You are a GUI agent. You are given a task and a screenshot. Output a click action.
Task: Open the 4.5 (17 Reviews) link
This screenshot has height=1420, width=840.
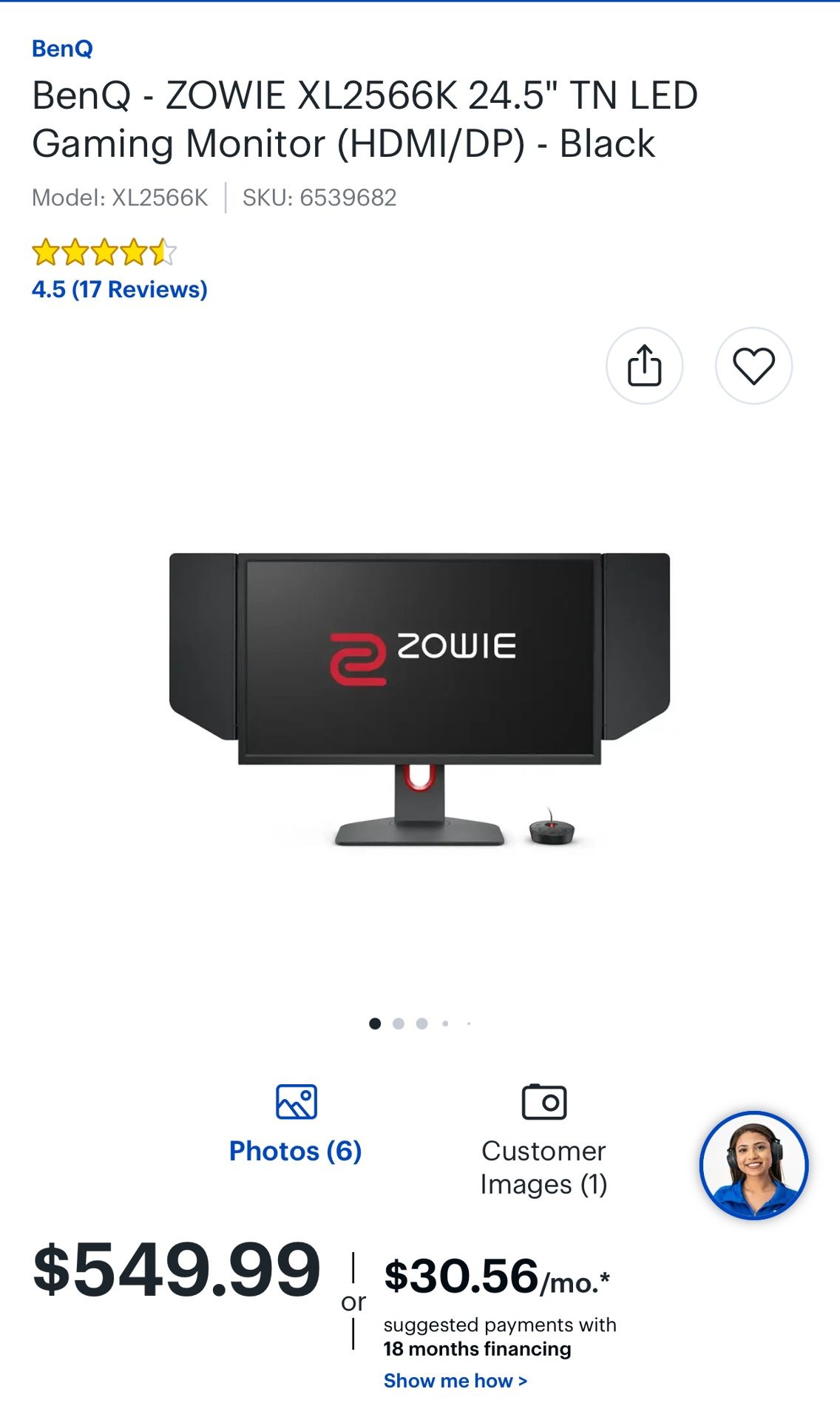119,289
